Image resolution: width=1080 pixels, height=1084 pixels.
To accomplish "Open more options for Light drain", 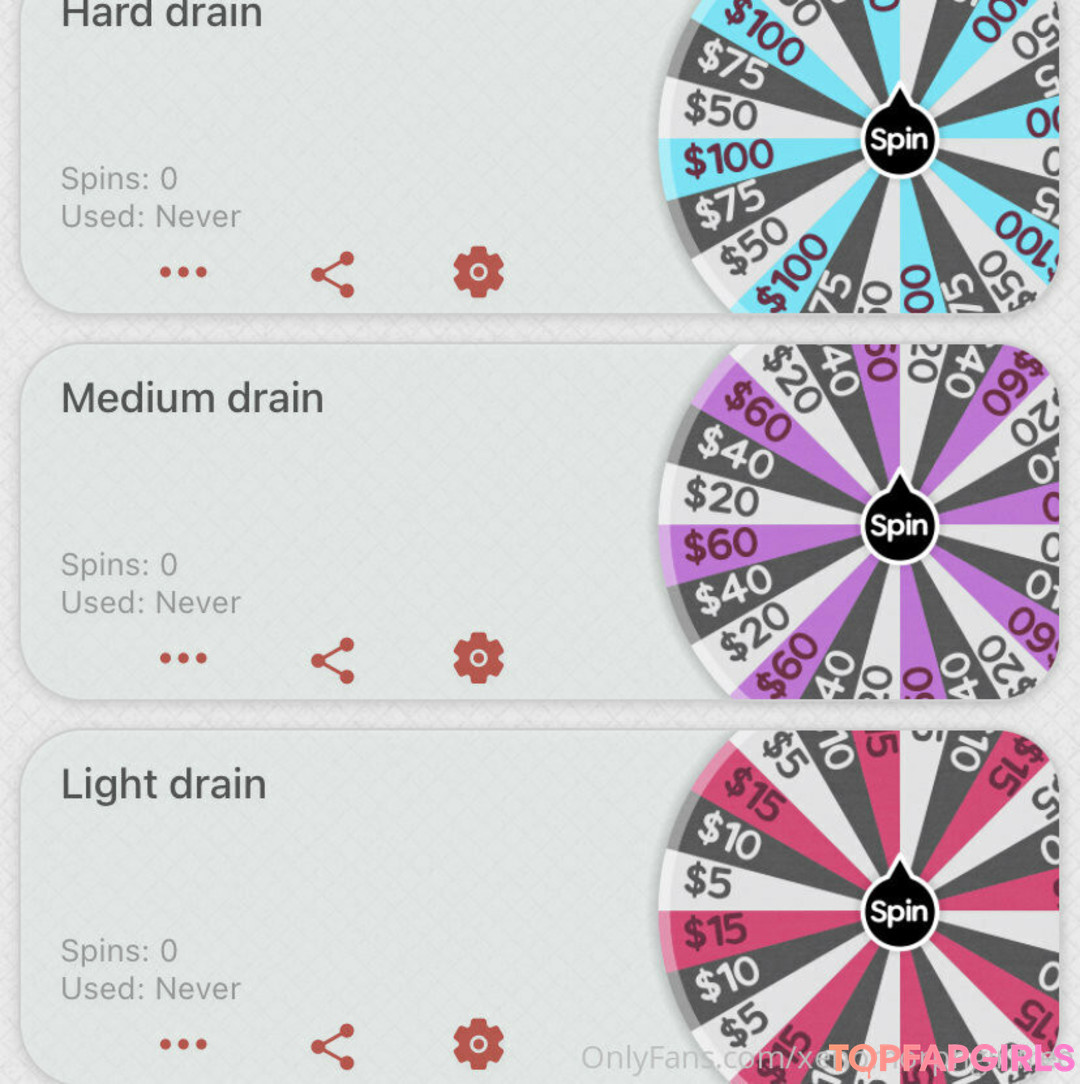I will pos(183,1044).
